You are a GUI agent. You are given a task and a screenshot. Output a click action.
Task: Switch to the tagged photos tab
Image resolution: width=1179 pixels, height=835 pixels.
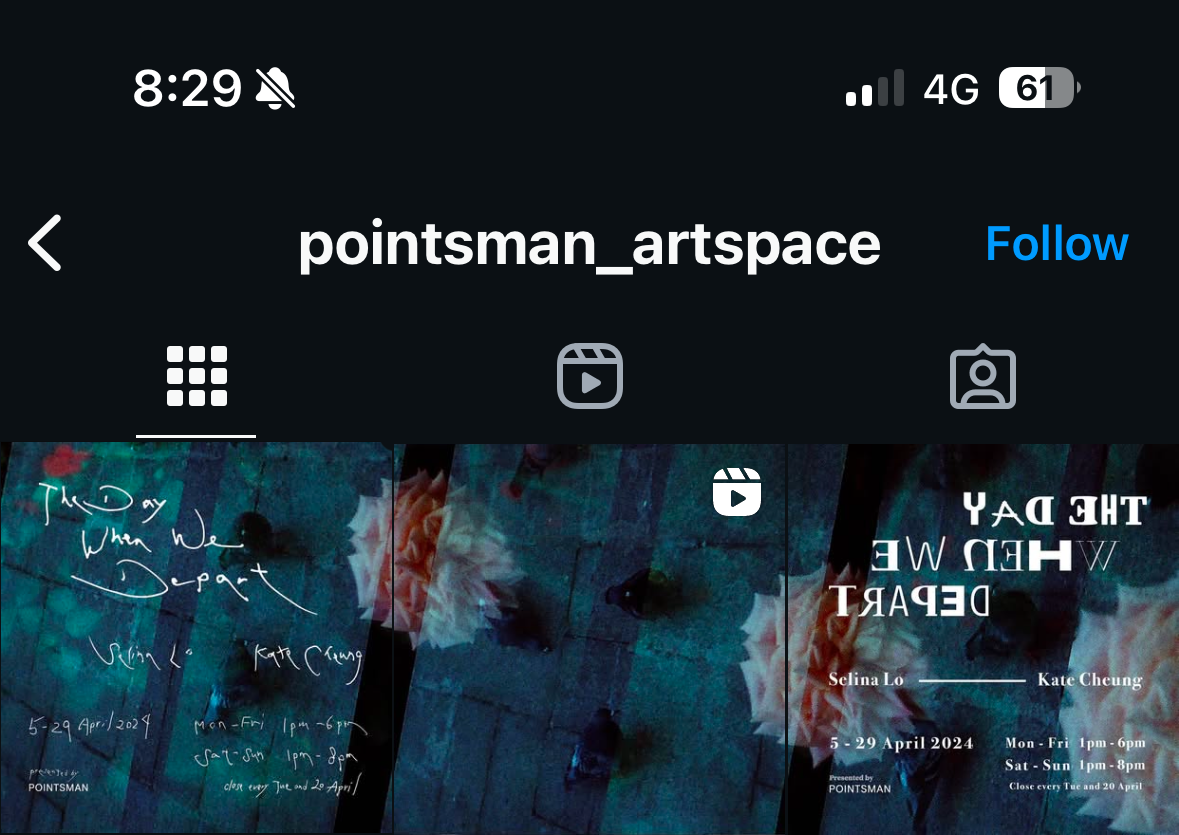pyautogui.click(x=982, y=377)
